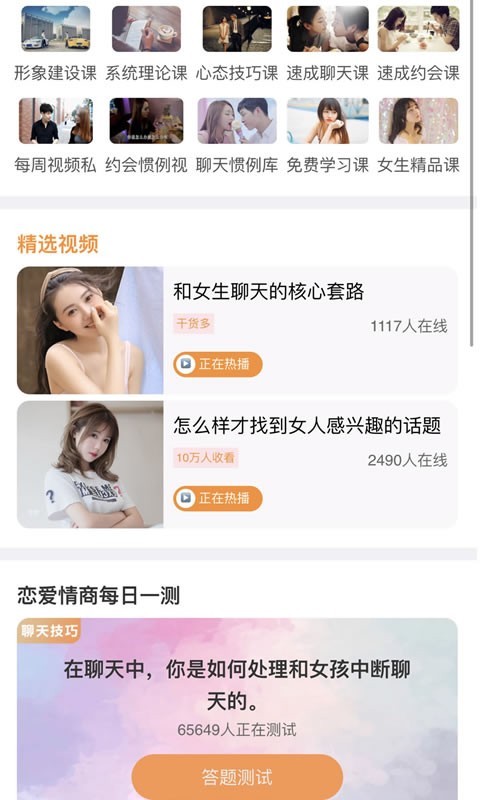Play 正在热播 for 怎么样才找到女人感兴趣的话题
Image resolution: width=480 pixels, height=800 pixels.
coord(218,498)
